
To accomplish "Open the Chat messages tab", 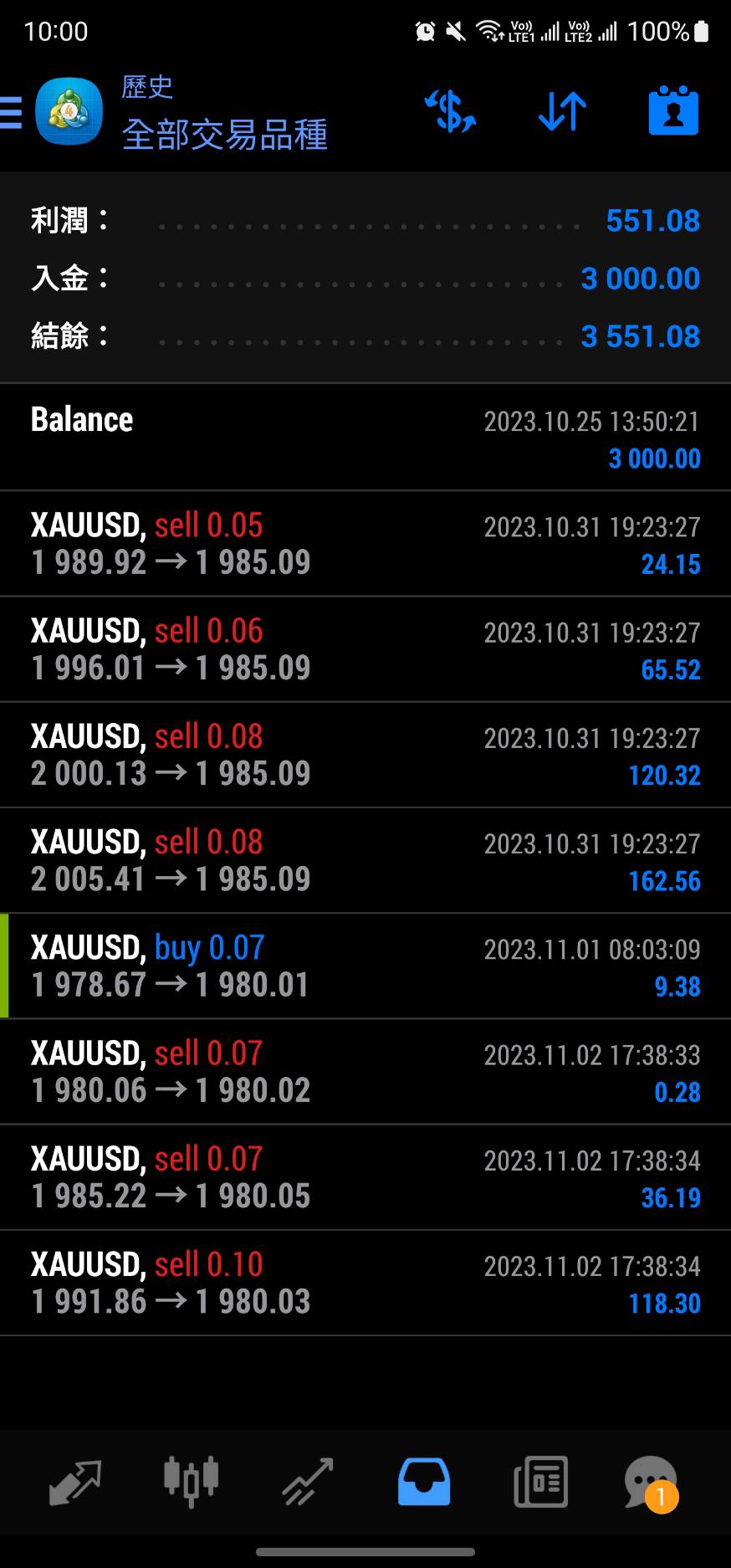I will click(652, 1483).
